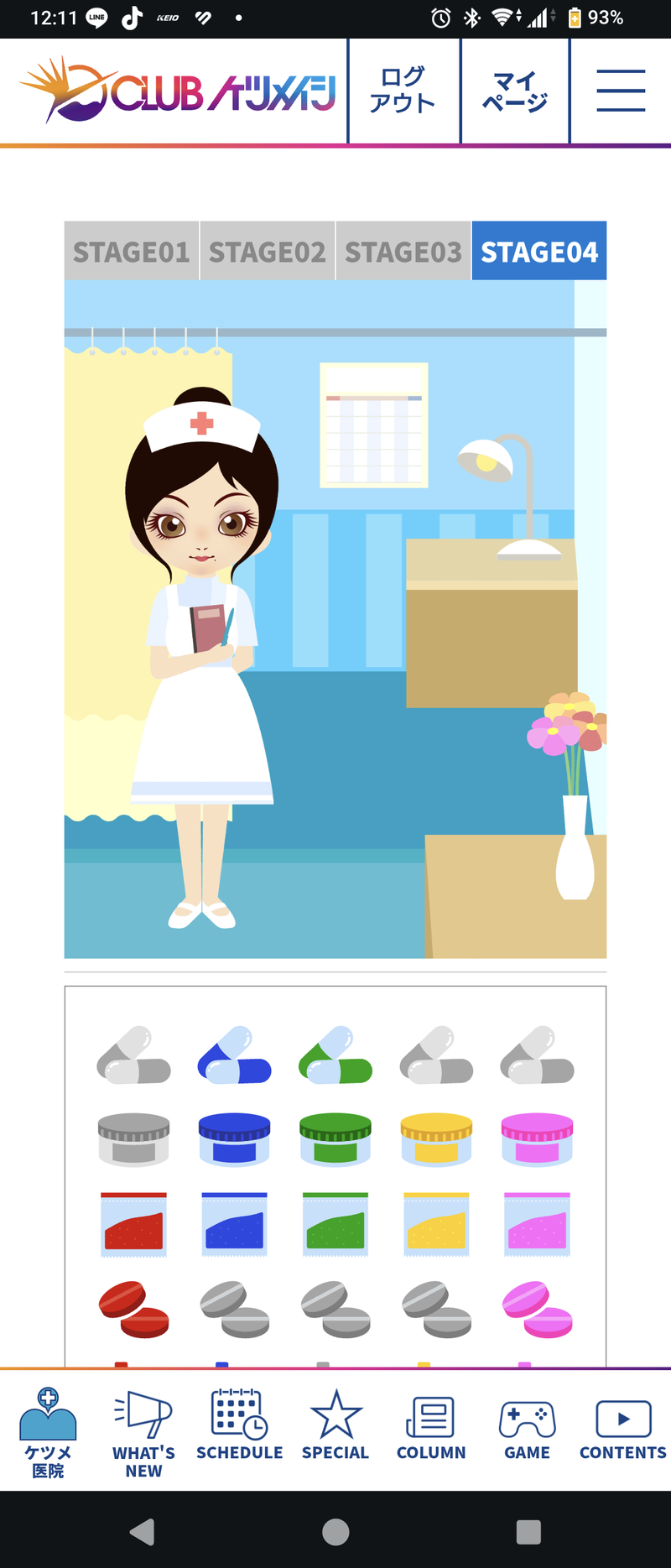Open マイページ my page
Image resolution: width=671 pixels, height=1568 pixels.
514,91
